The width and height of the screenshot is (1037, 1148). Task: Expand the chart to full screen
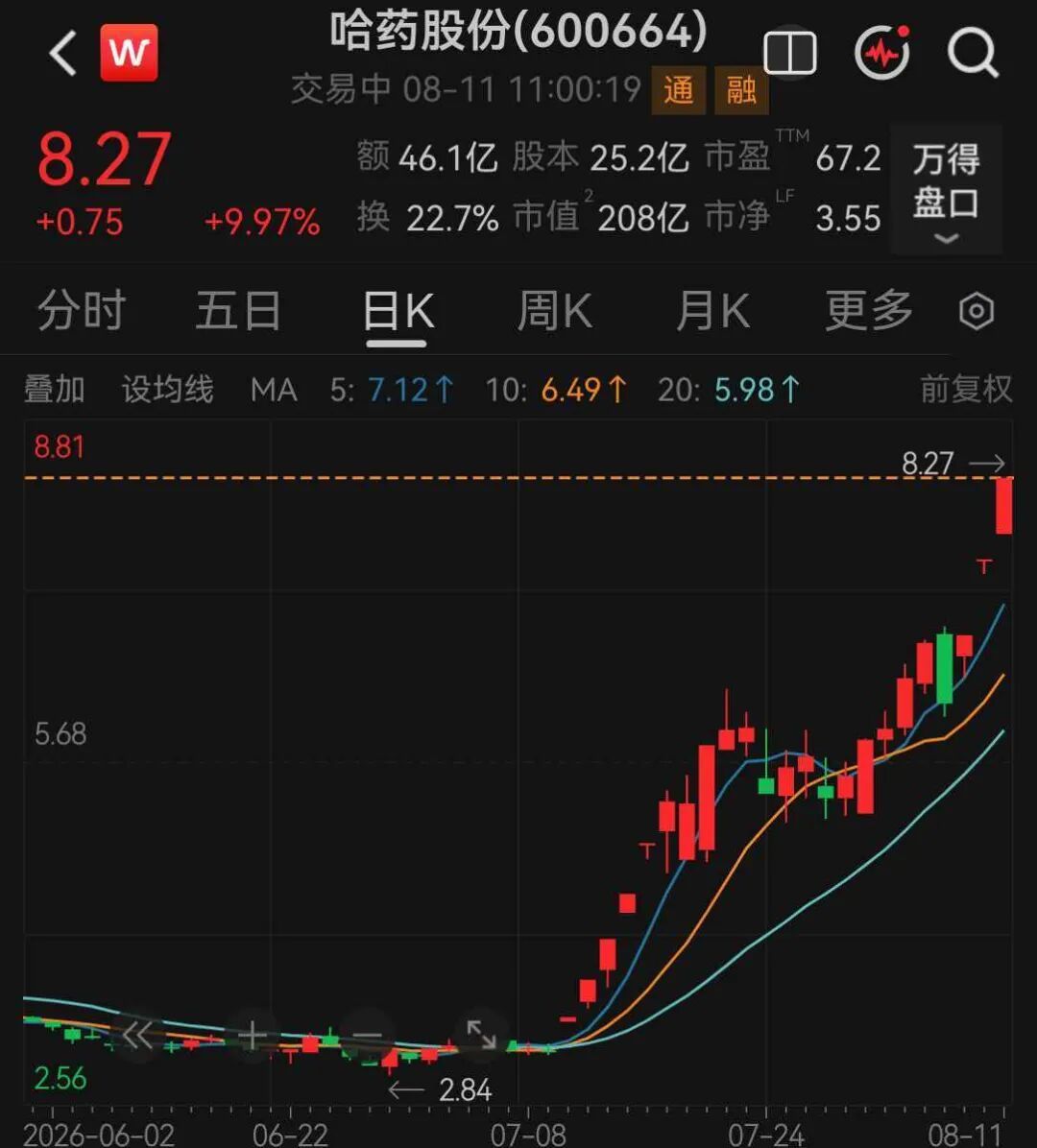pyautogui.click(x=481, y=1035)
